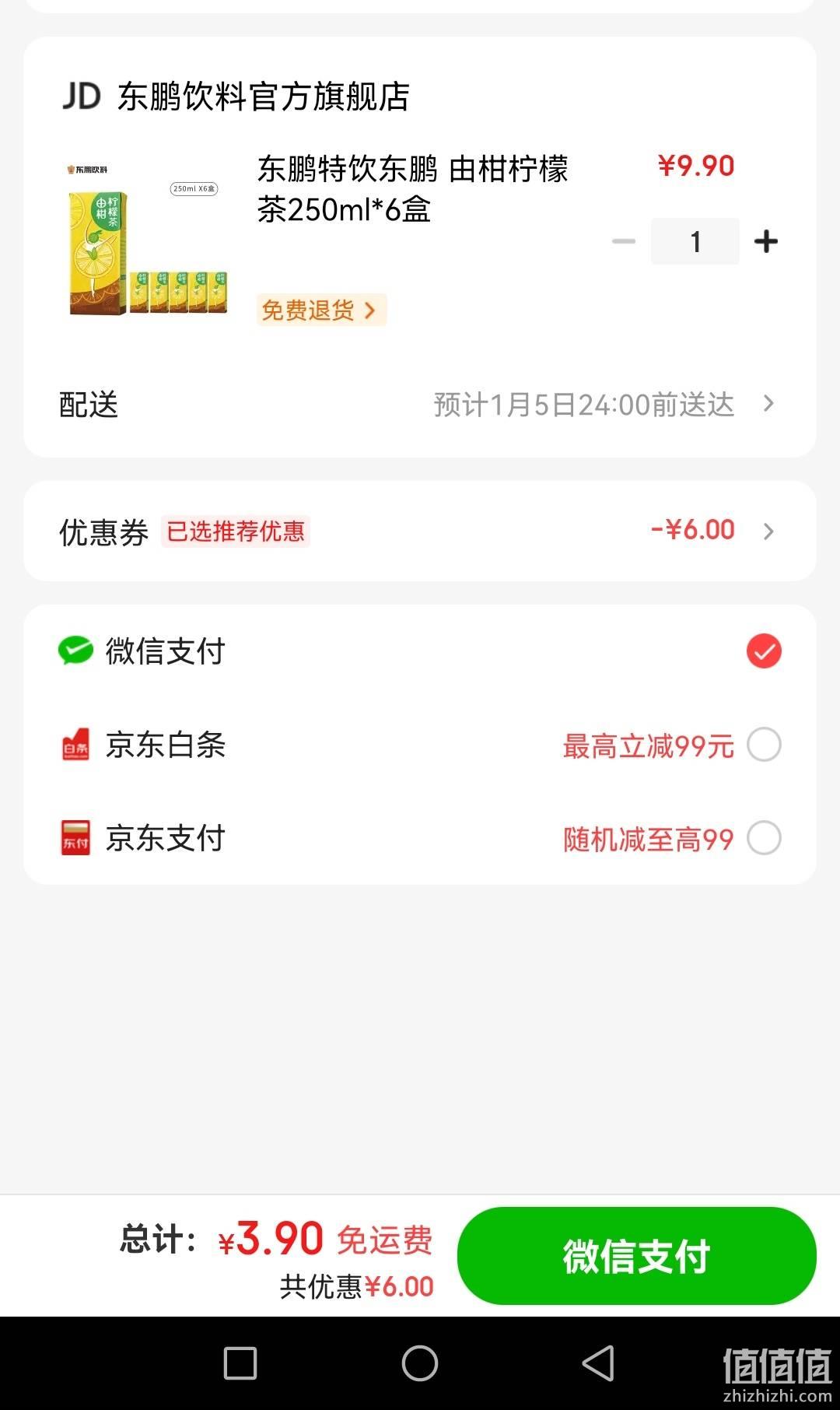Pay now with the green 微信支付 button
The width and height of the screenshot is (840, 1410).
click(637, 1256)
